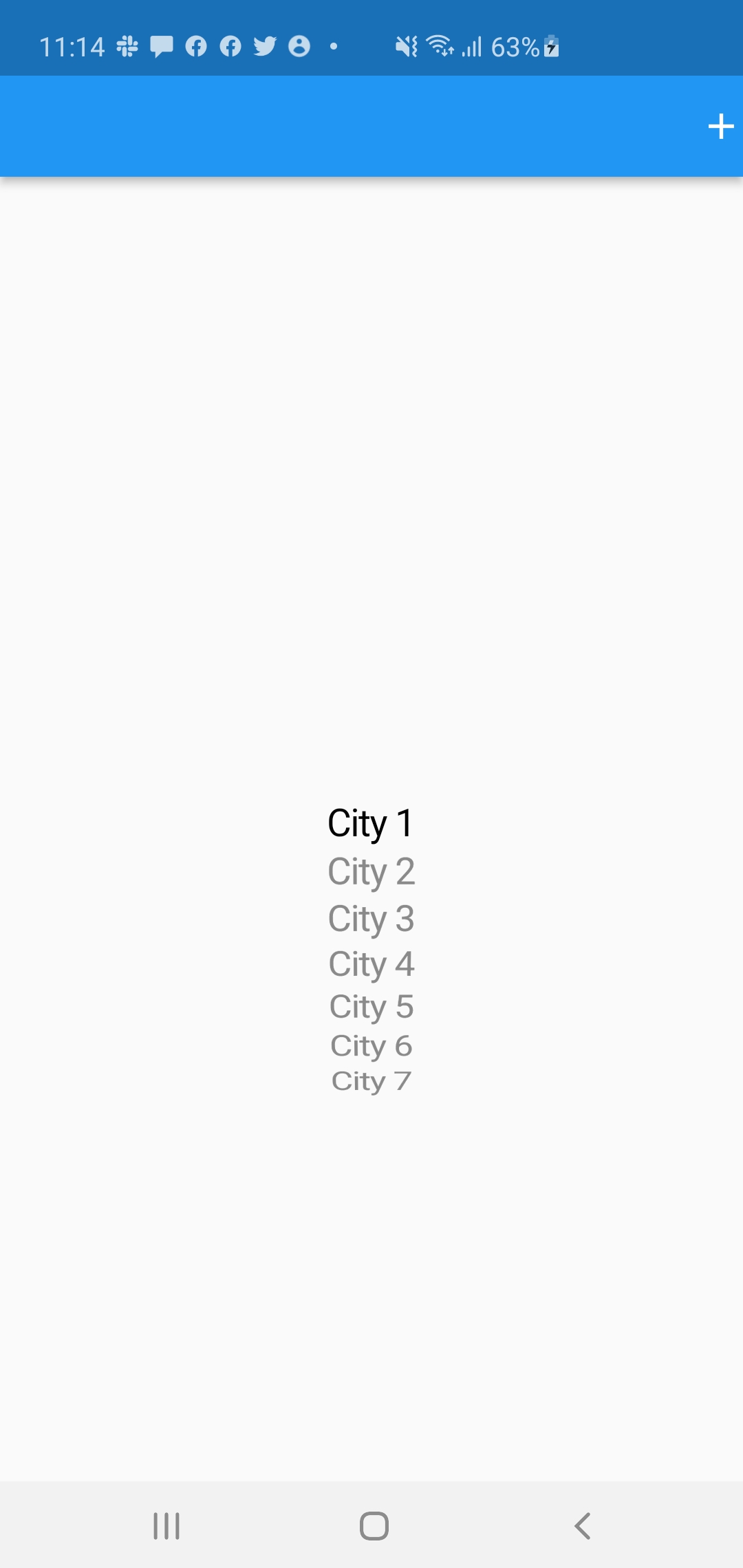Choose City 3 from the list
This screenshot has width=743, height=1568.
coord(371,919)
